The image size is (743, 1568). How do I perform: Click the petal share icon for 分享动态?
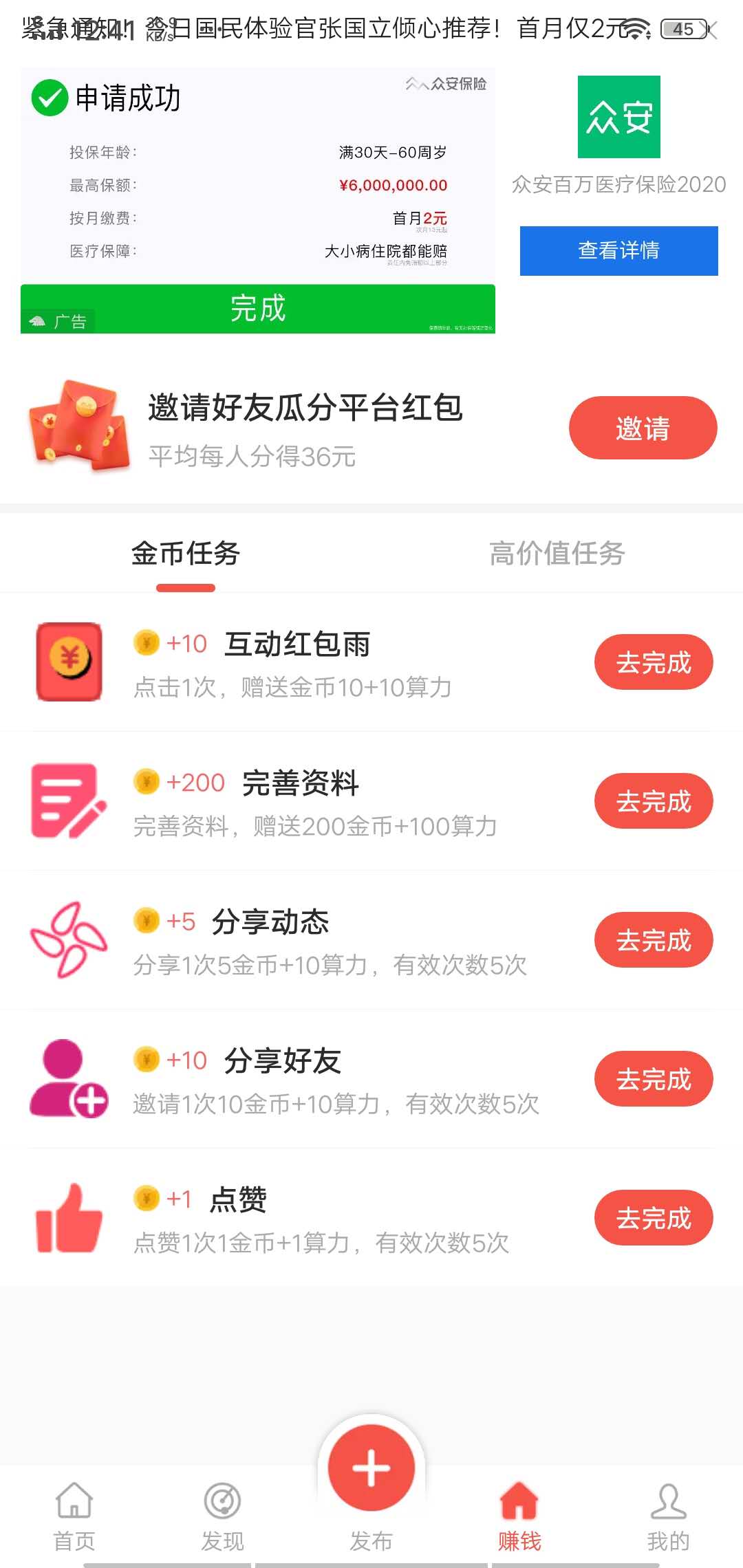tap(69, 939)
